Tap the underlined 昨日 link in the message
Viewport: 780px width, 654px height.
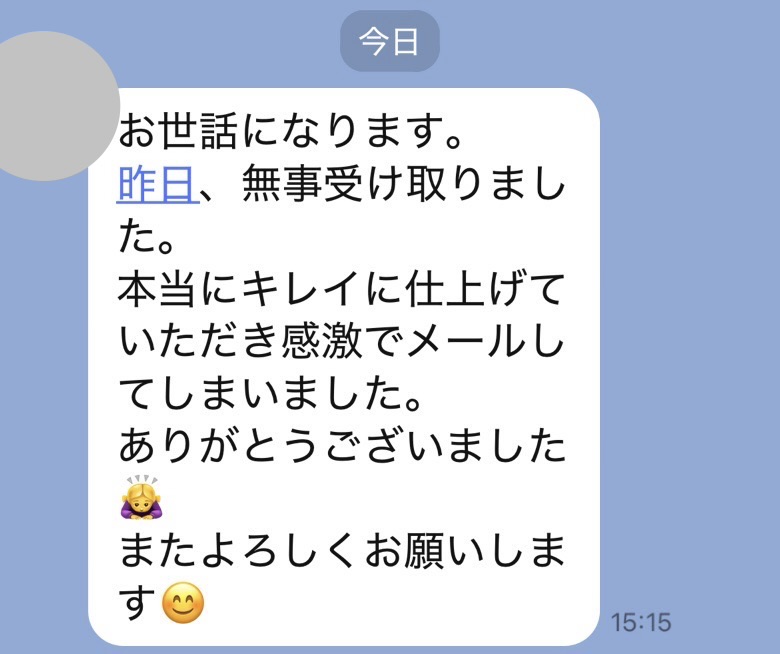pos(157,186)
